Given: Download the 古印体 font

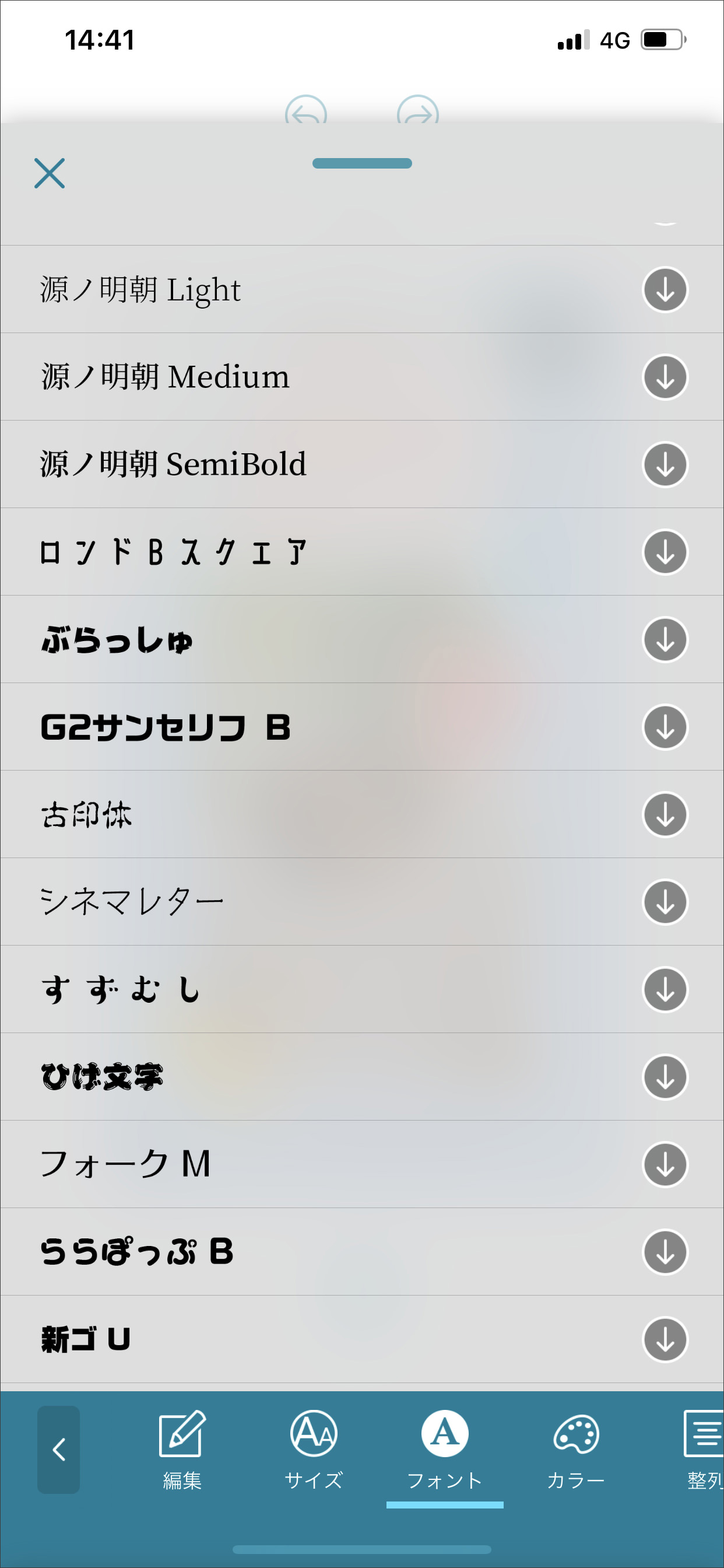Looking at the screenshot, I should 665,815.
